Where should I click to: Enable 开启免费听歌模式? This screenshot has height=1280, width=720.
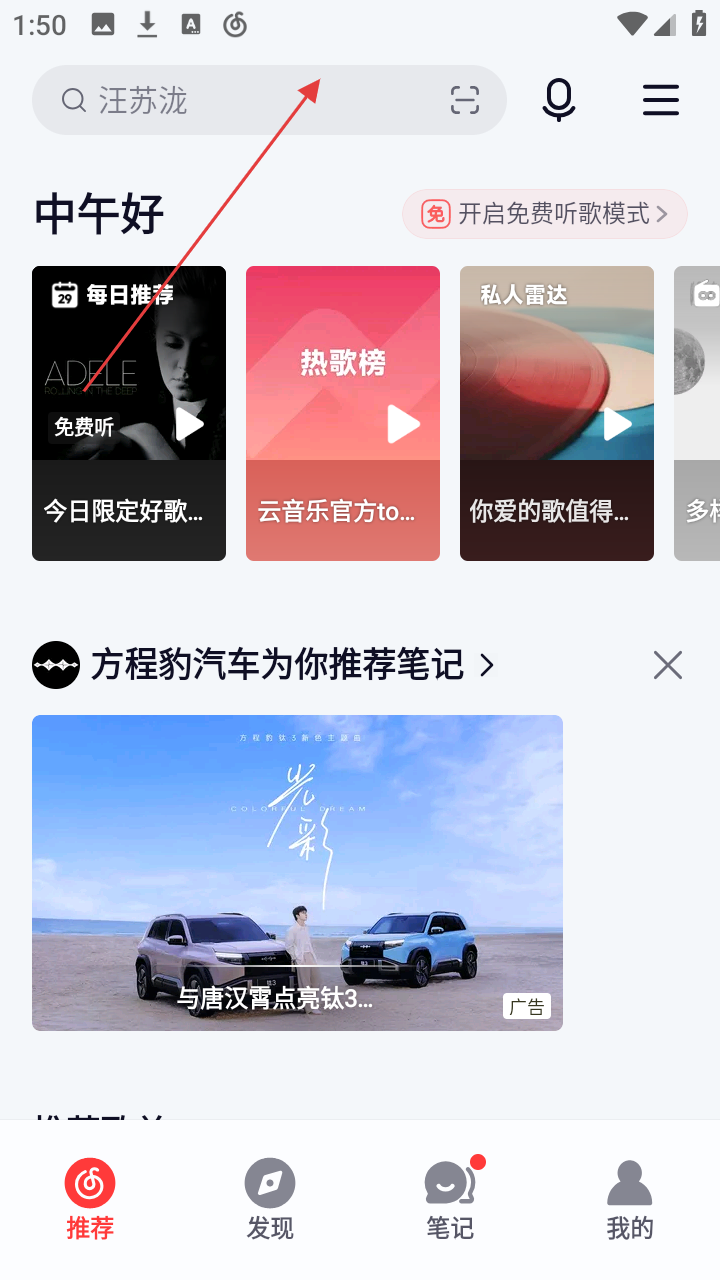coord(545,214)
